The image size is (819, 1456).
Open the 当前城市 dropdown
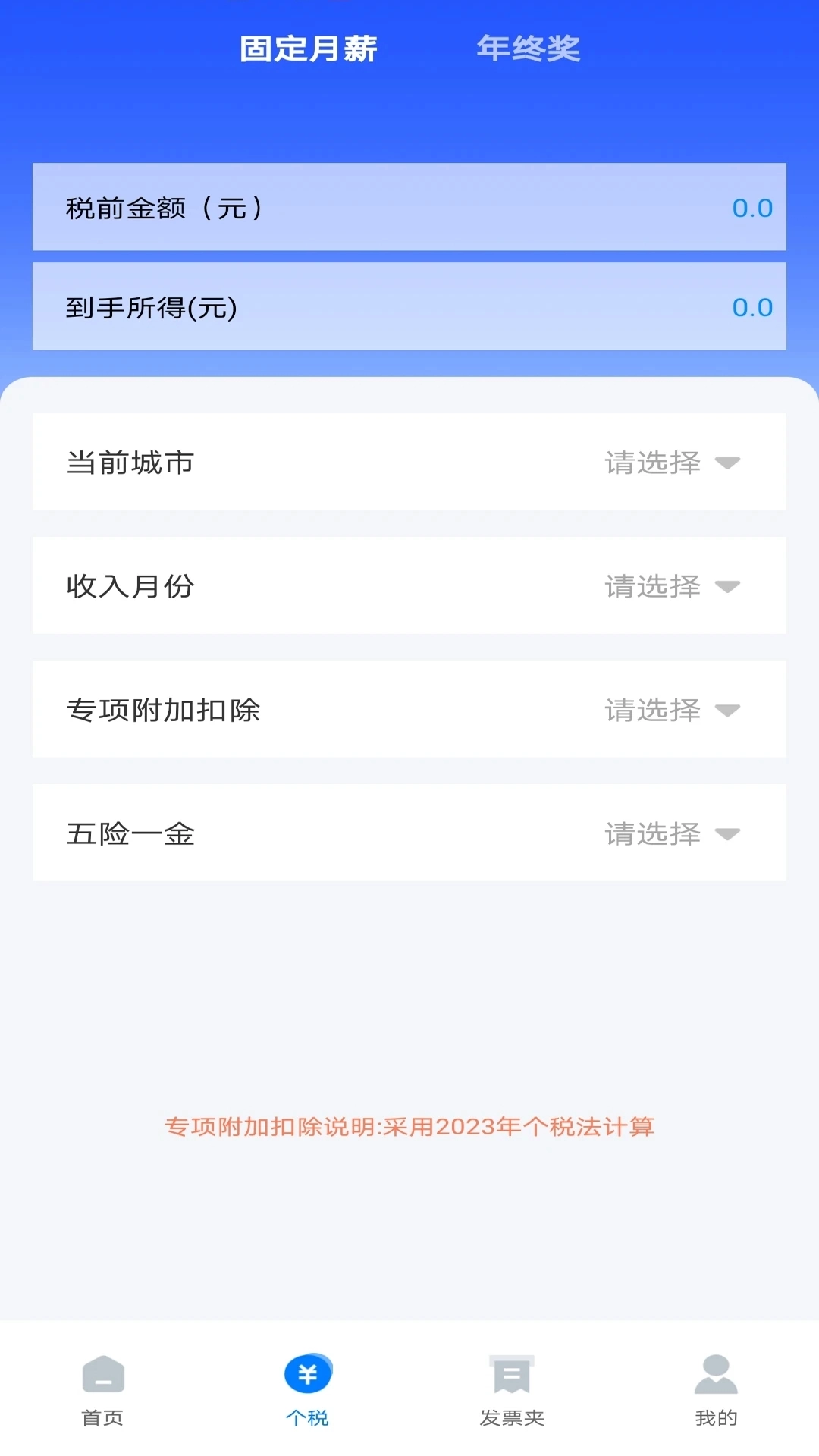click(671, 463)
